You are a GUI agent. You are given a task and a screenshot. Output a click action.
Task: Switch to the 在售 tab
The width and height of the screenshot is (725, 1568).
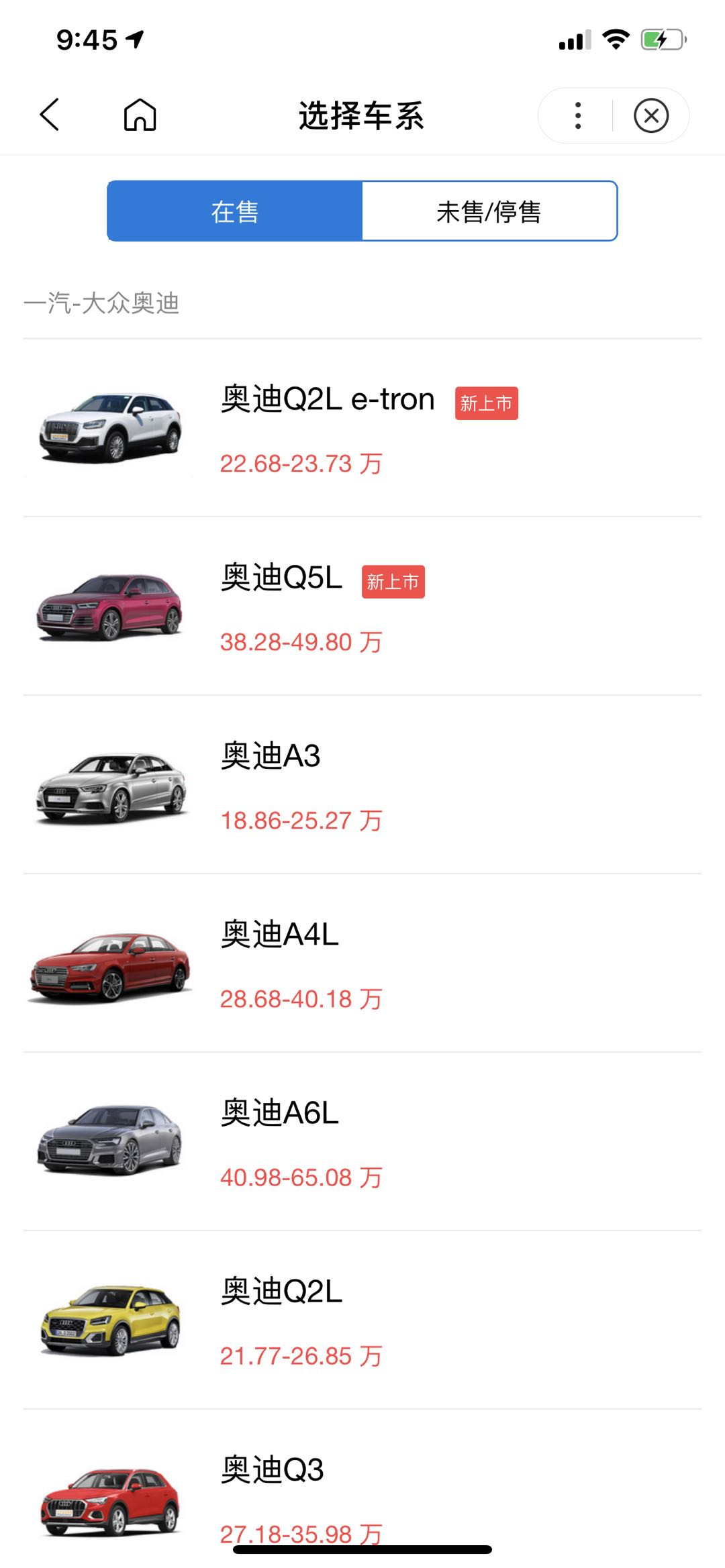click(235, 211)
